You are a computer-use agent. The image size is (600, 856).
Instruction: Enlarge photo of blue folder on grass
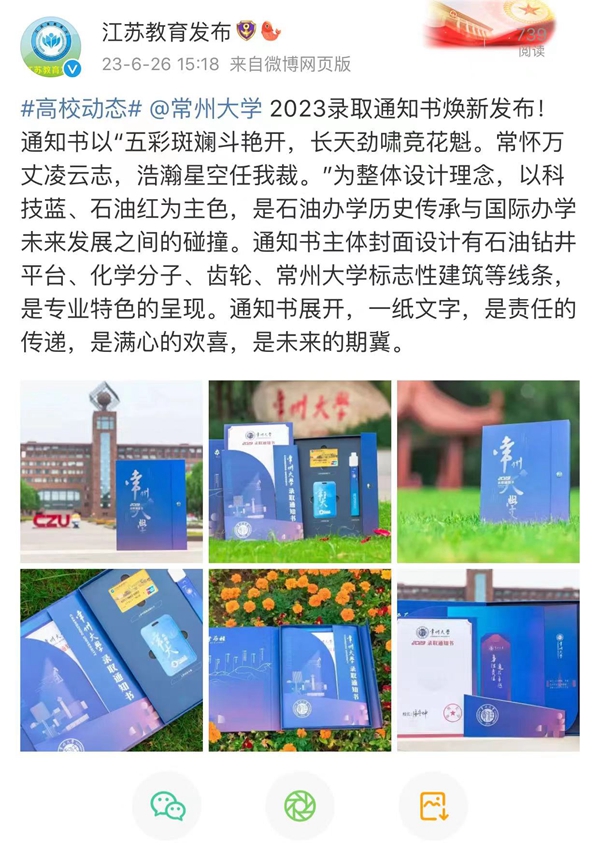click(x=488, y=471)
